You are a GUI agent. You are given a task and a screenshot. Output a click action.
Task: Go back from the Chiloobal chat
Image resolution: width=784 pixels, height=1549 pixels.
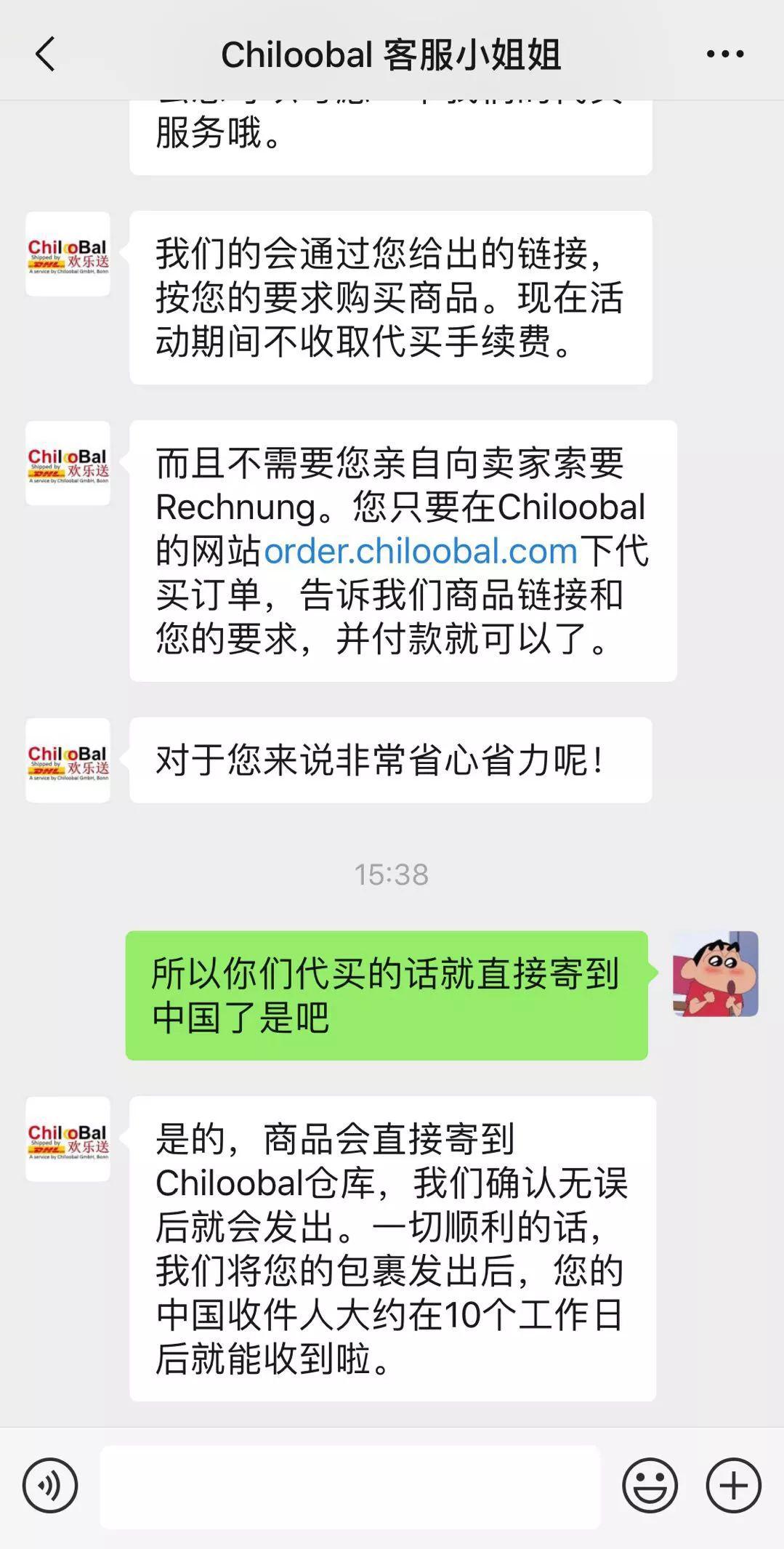[45, 55]
